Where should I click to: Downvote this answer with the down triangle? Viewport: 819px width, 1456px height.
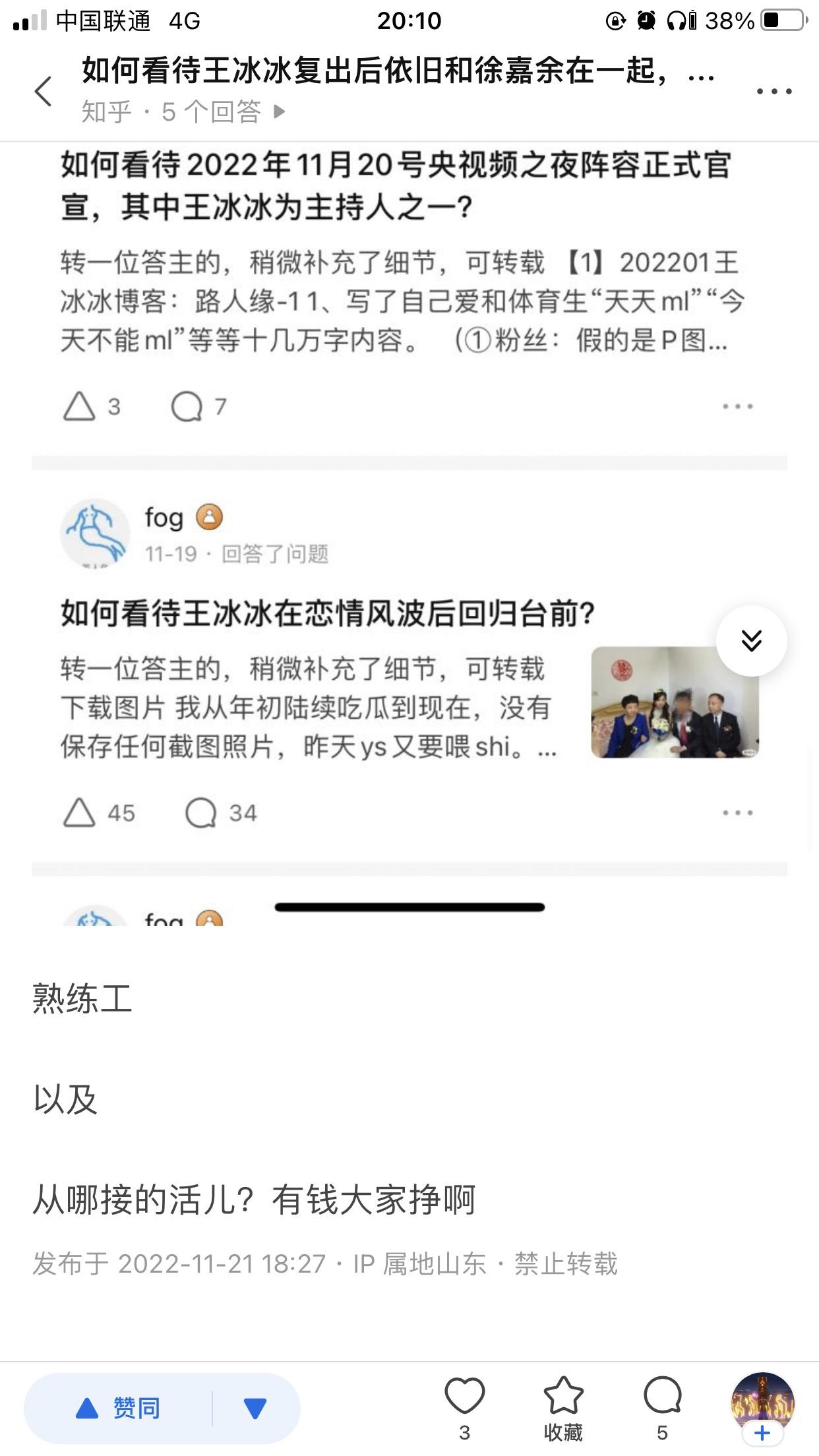(255, 1408)
